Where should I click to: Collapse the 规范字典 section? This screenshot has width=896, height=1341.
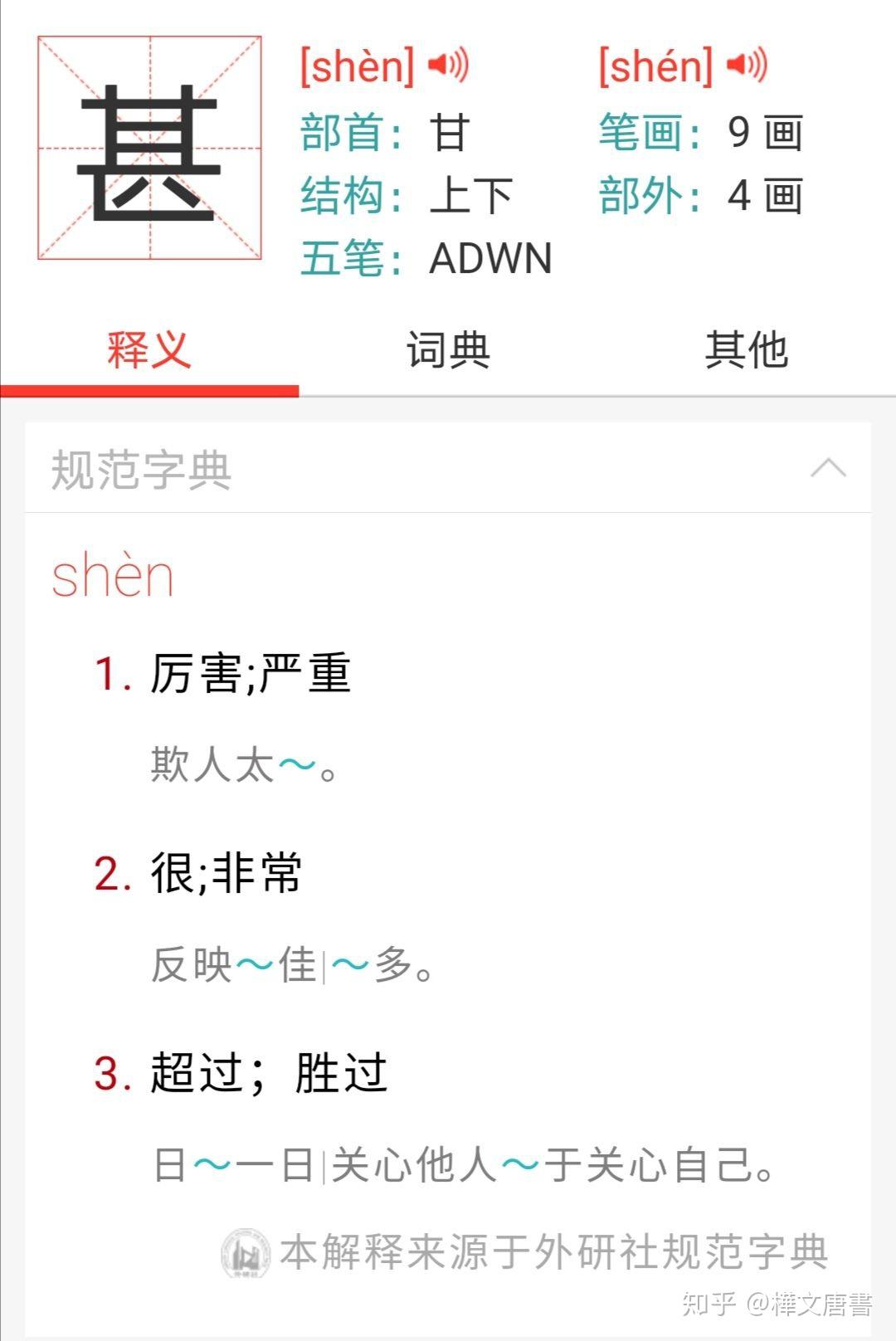coord(827,469)
